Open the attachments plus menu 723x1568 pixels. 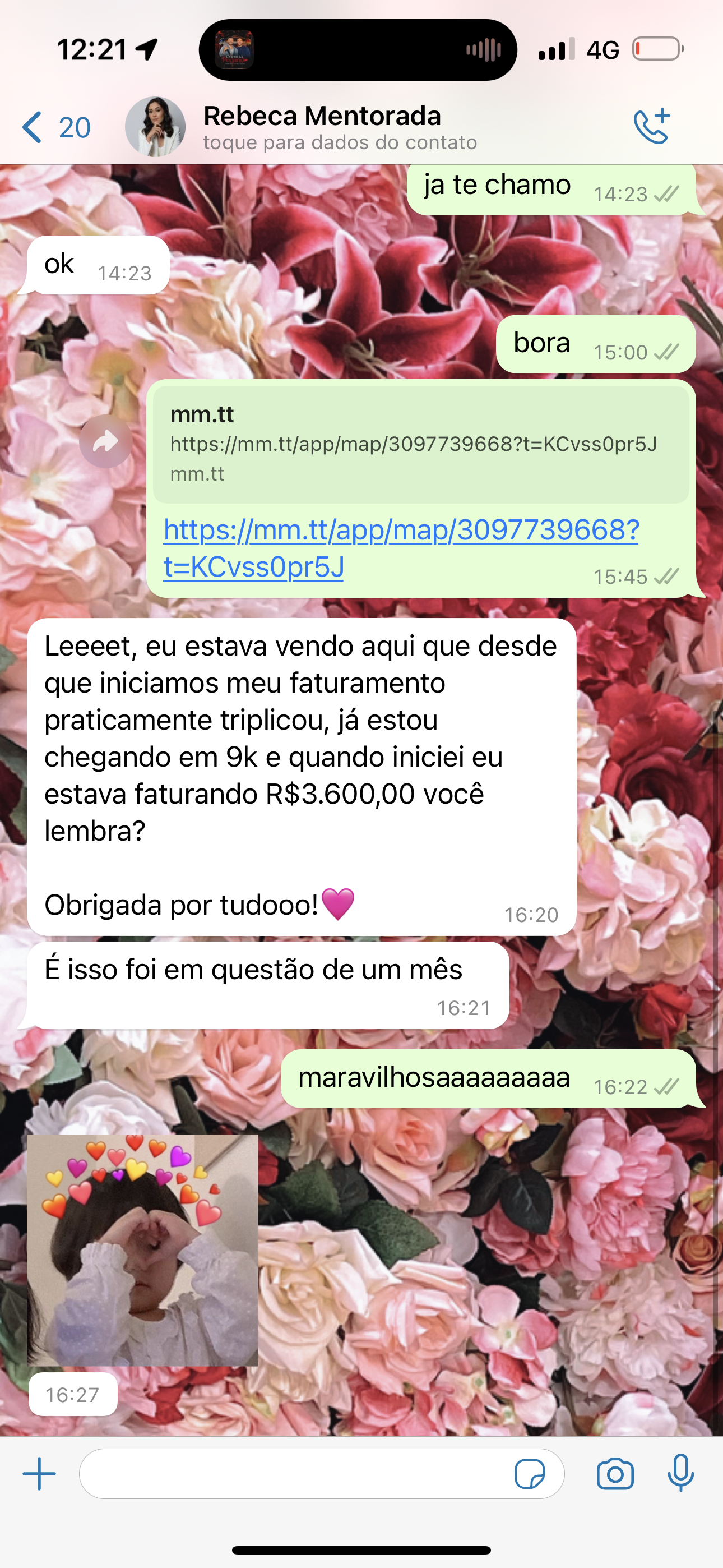40,1474
